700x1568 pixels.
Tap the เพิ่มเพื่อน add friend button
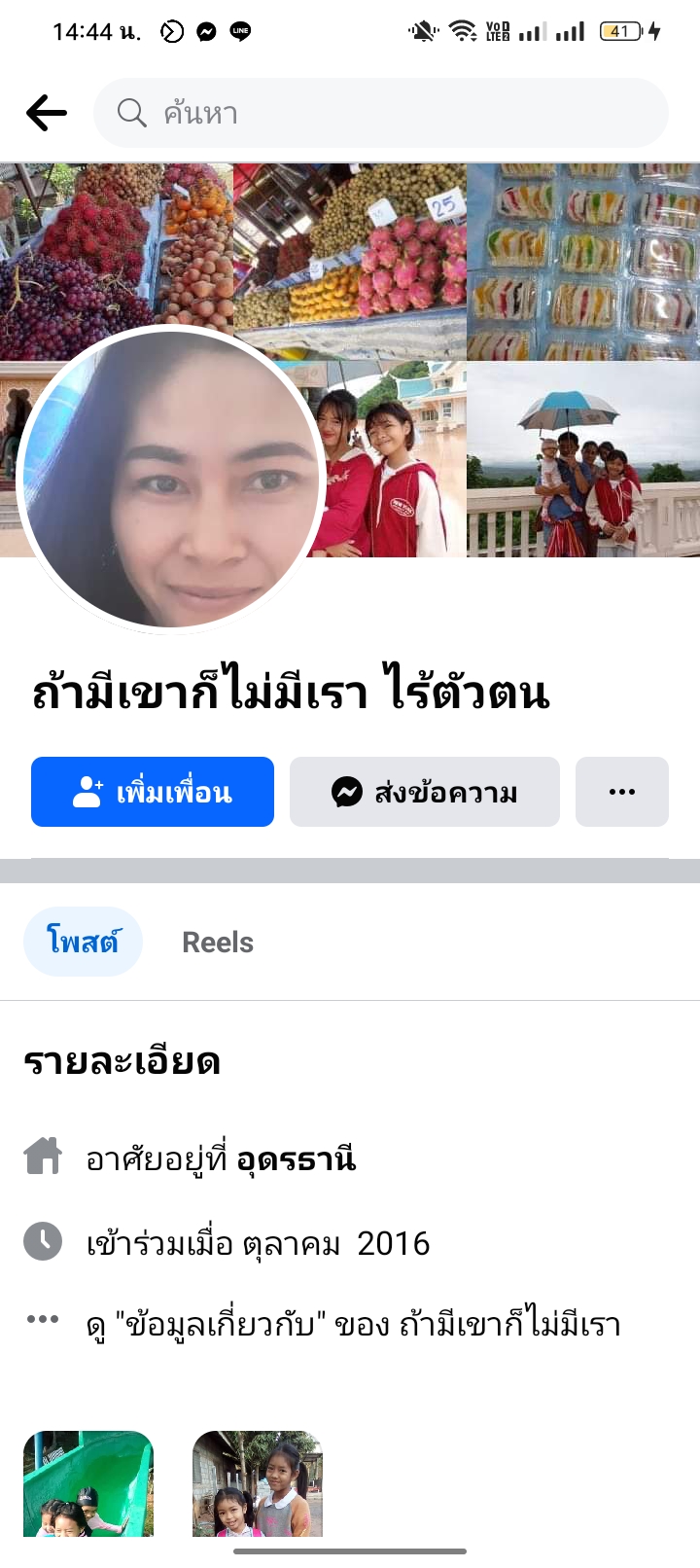pos(153,792)
